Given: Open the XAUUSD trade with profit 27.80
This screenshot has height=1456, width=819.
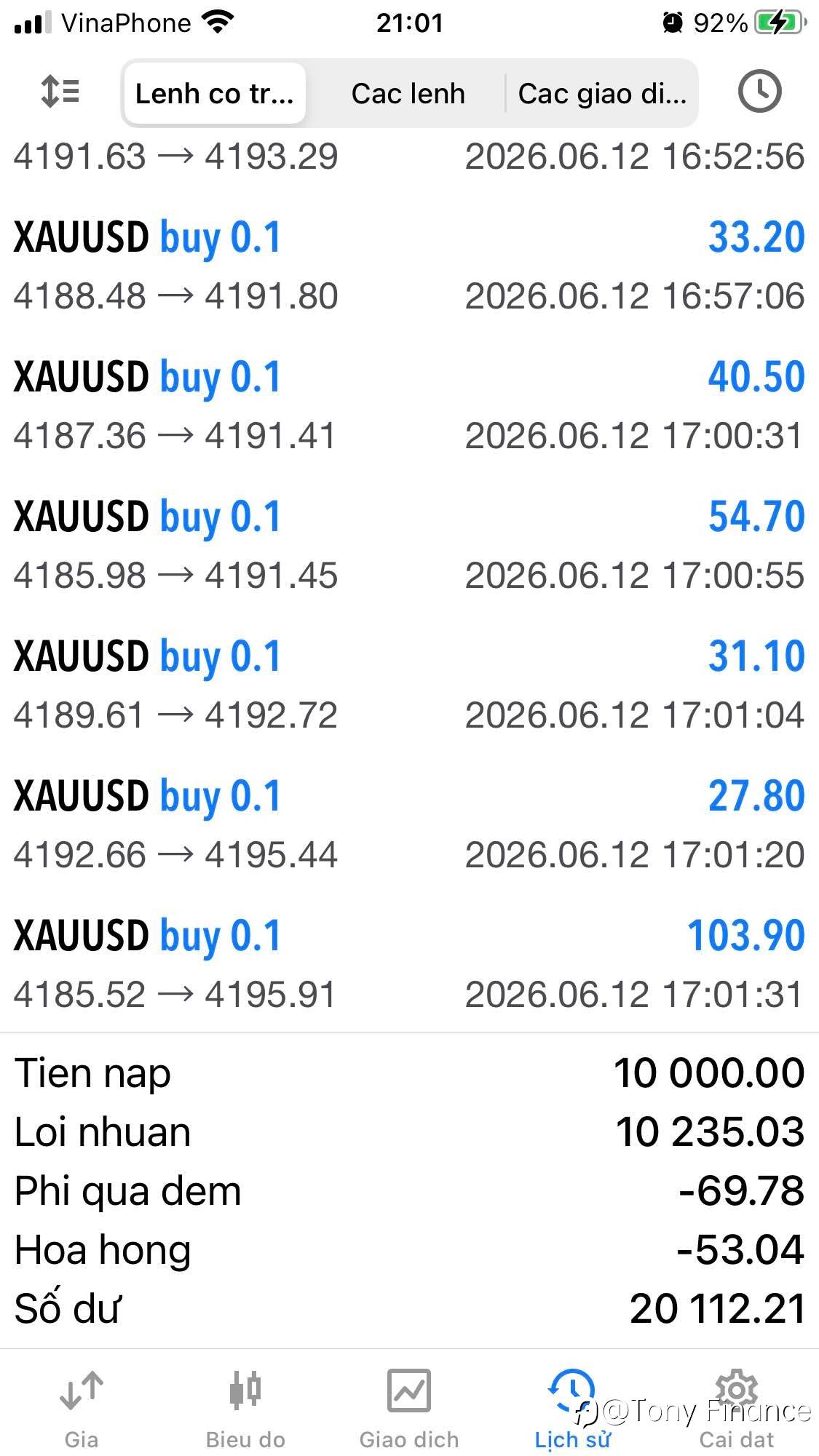Looking at the screenshot, I should [409, 825].
